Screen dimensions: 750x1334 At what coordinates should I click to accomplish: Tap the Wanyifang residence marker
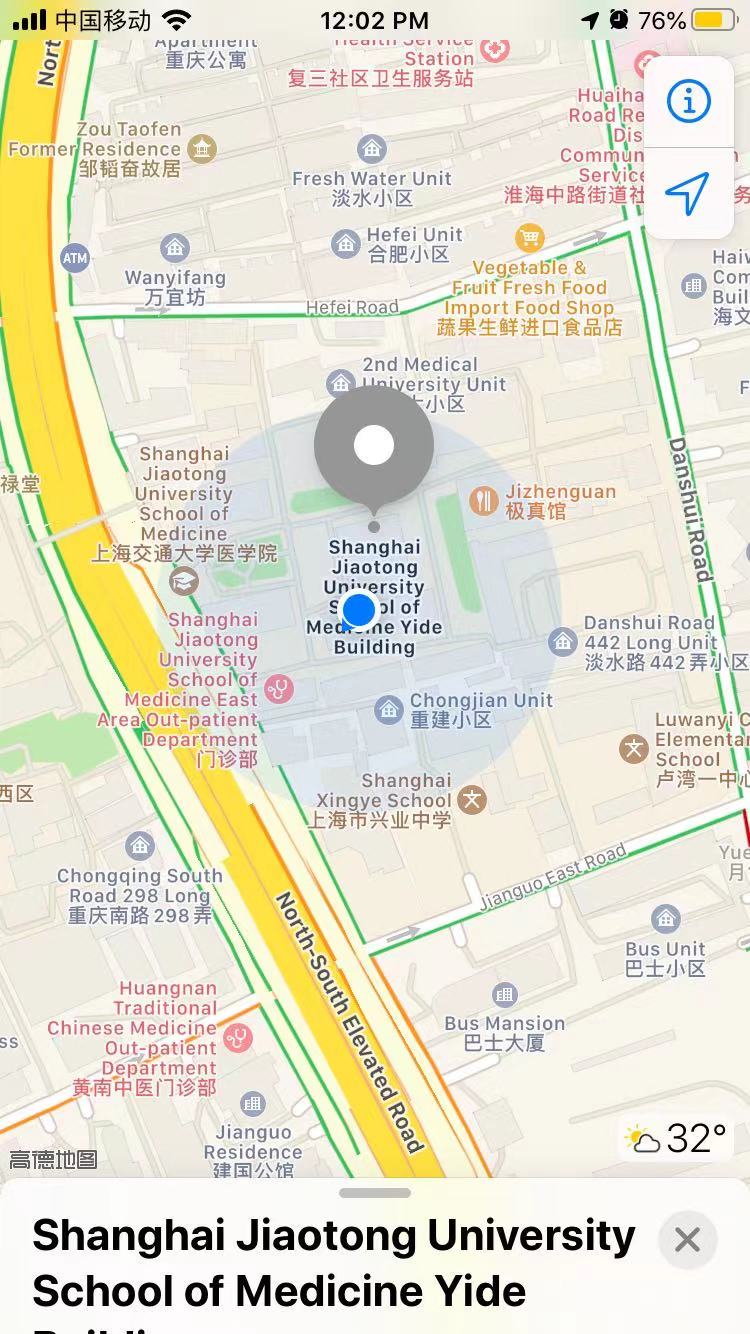pyautogui.click(x=175, y=247)
